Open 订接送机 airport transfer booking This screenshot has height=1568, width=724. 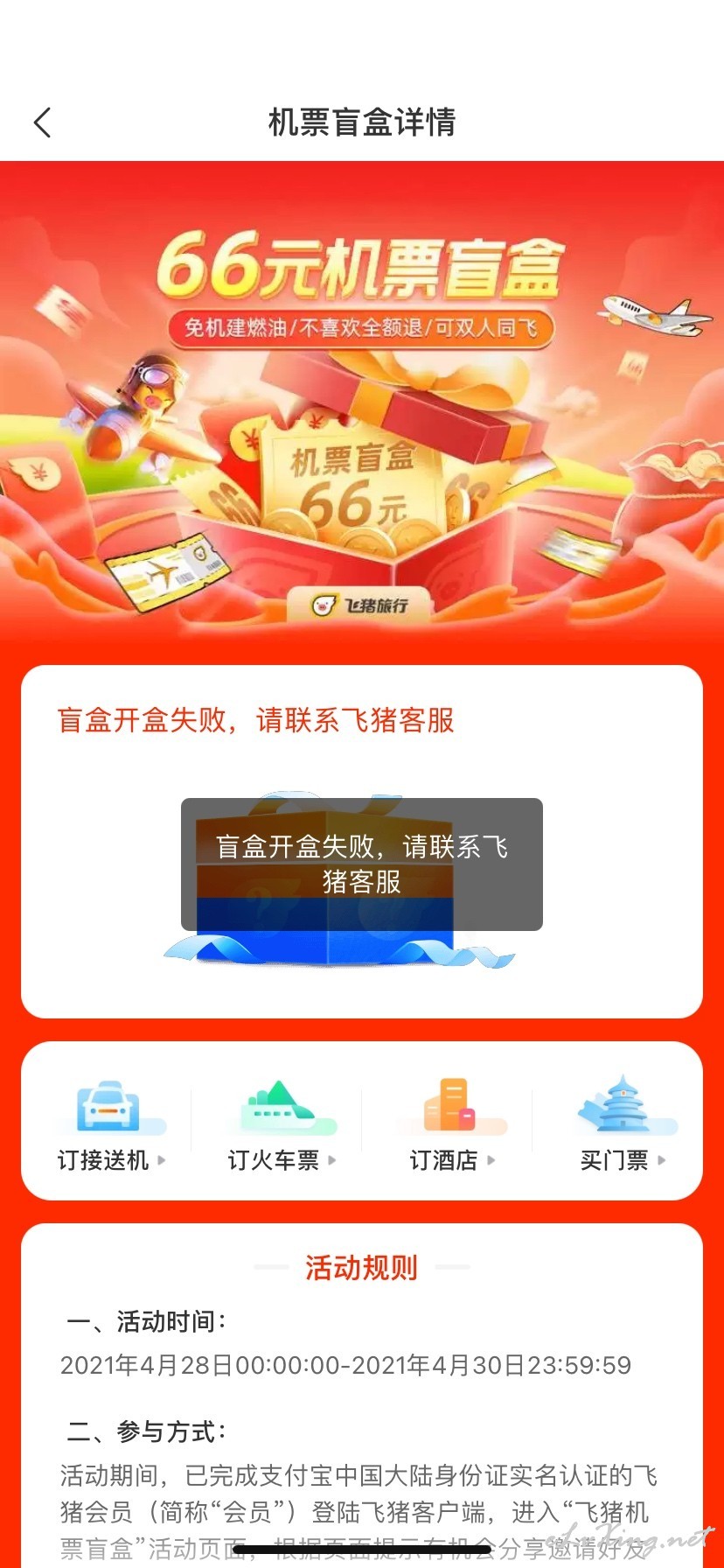[x=111, y=1123]
